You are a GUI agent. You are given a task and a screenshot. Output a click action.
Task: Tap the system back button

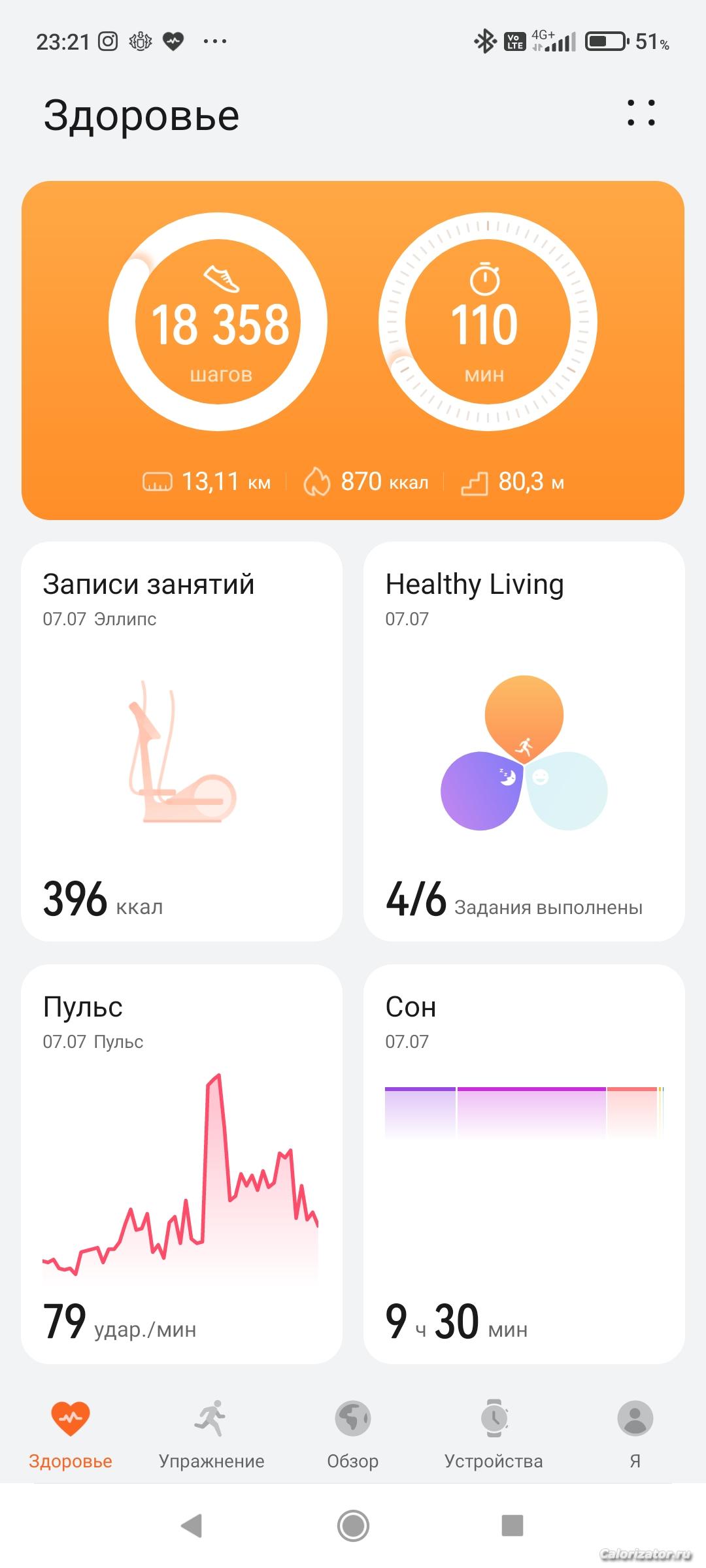[192, 1526]
